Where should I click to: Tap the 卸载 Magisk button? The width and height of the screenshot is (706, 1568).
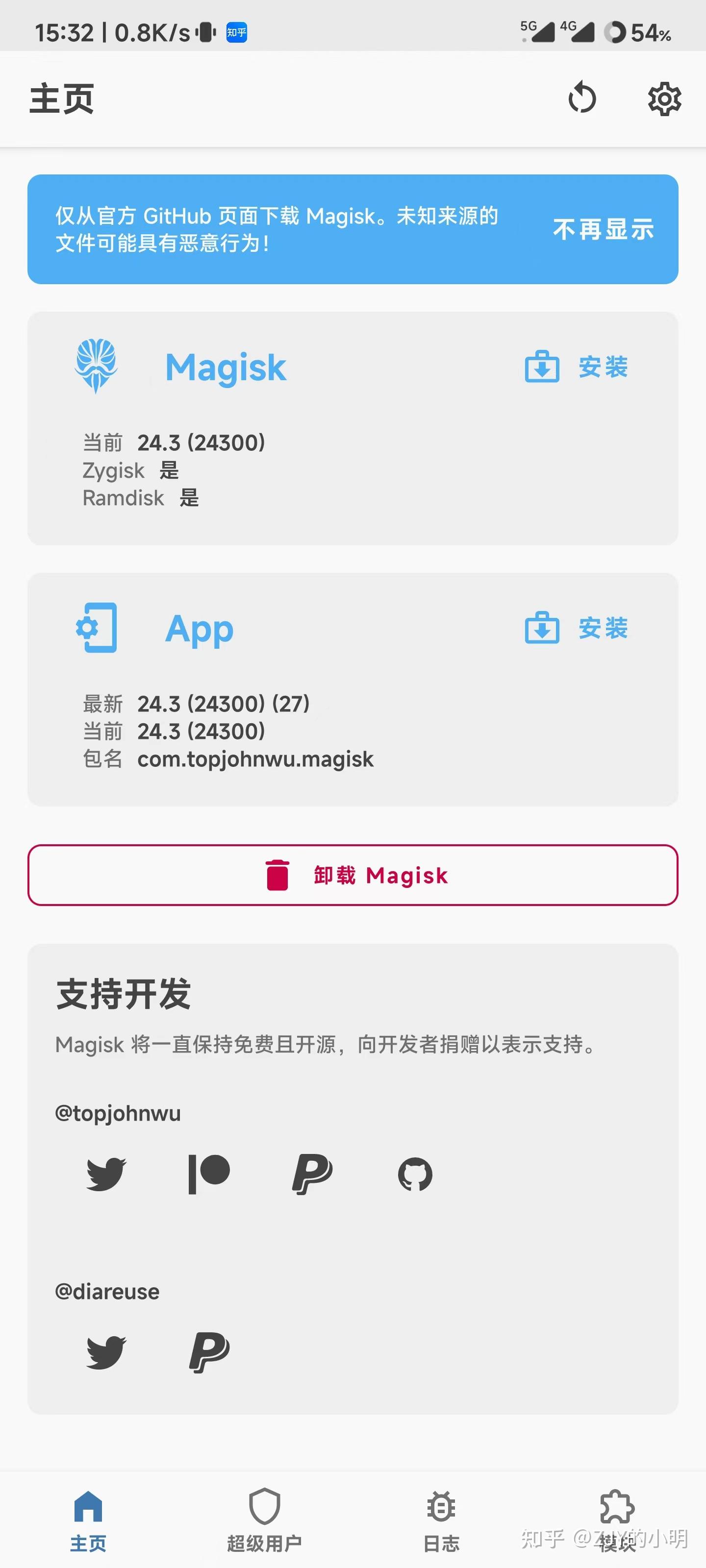point(353,875)
